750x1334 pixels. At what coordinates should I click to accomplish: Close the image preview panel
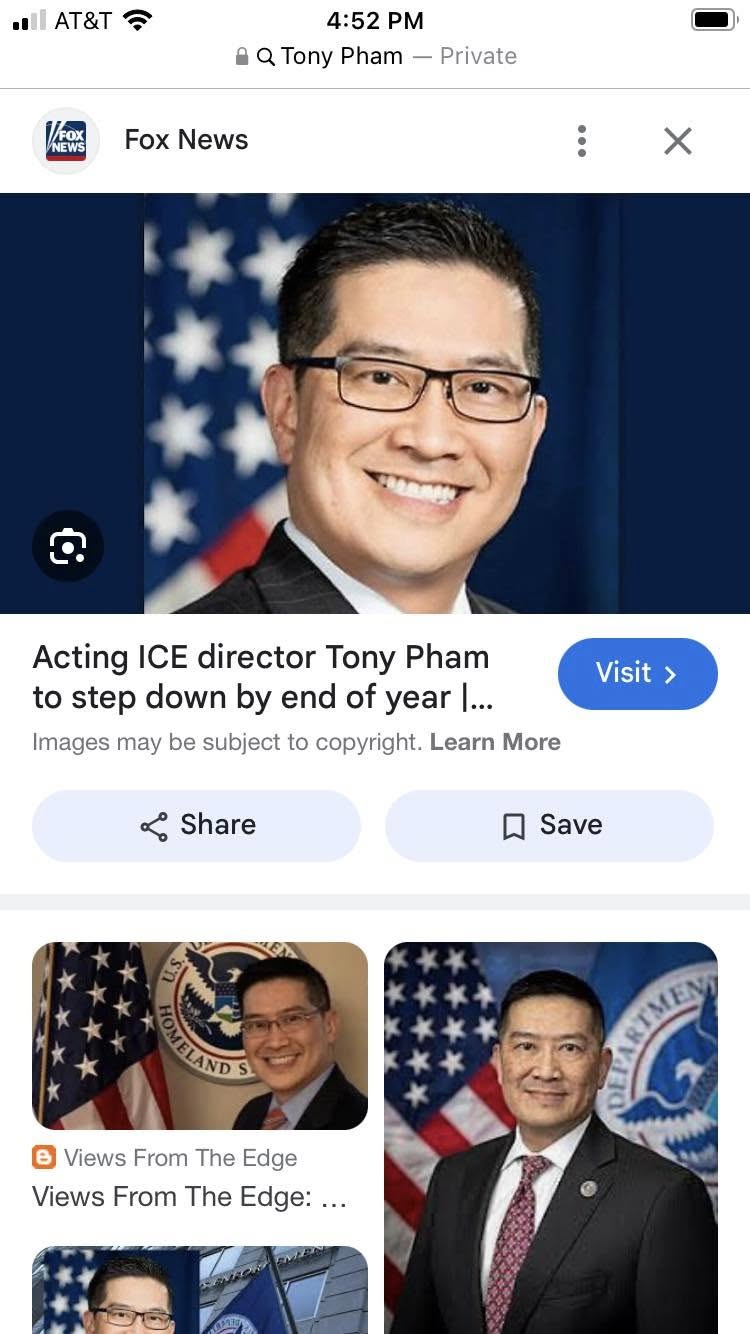point(678,141)
